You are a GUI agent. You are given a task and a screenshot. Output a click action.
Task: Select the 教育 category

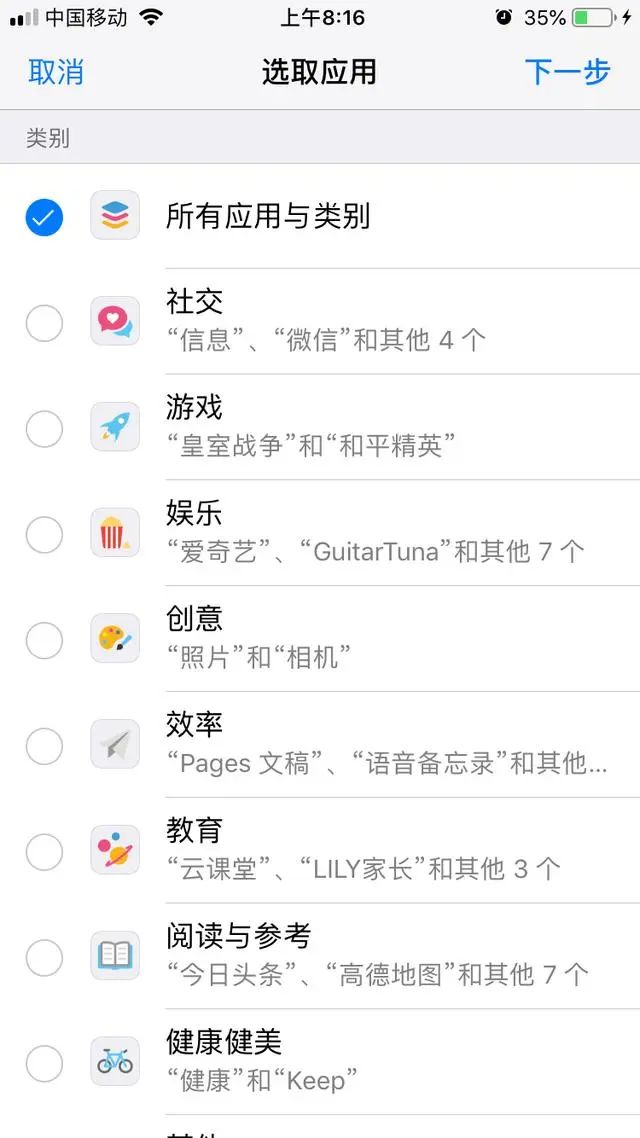click(320, 851)
